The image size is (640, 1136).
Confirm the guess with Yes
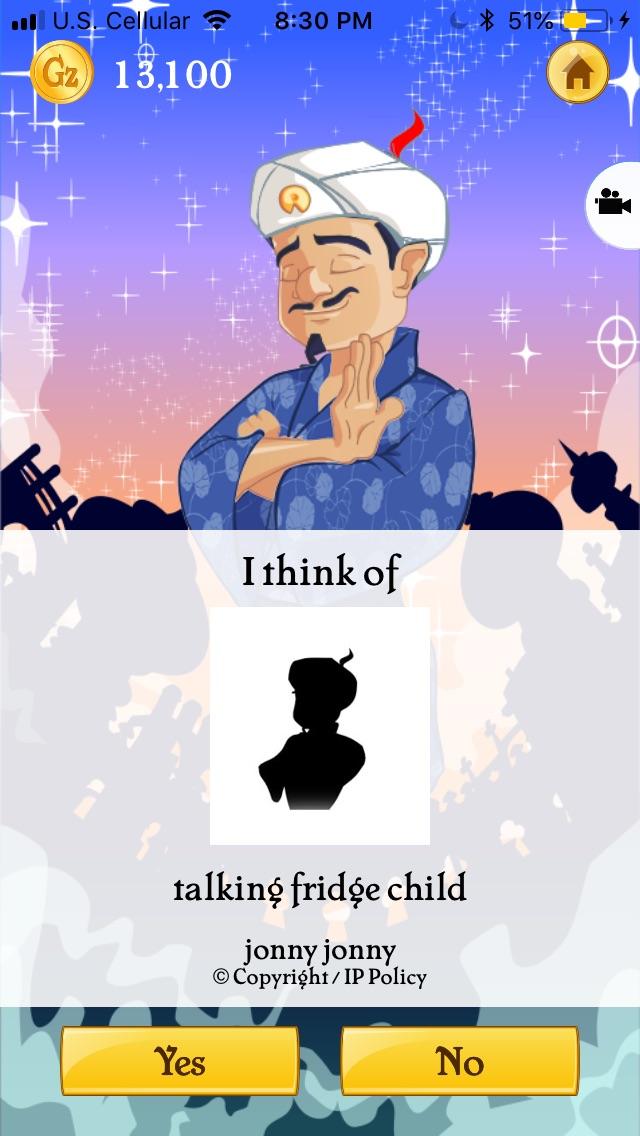[x=180, y=1061]
